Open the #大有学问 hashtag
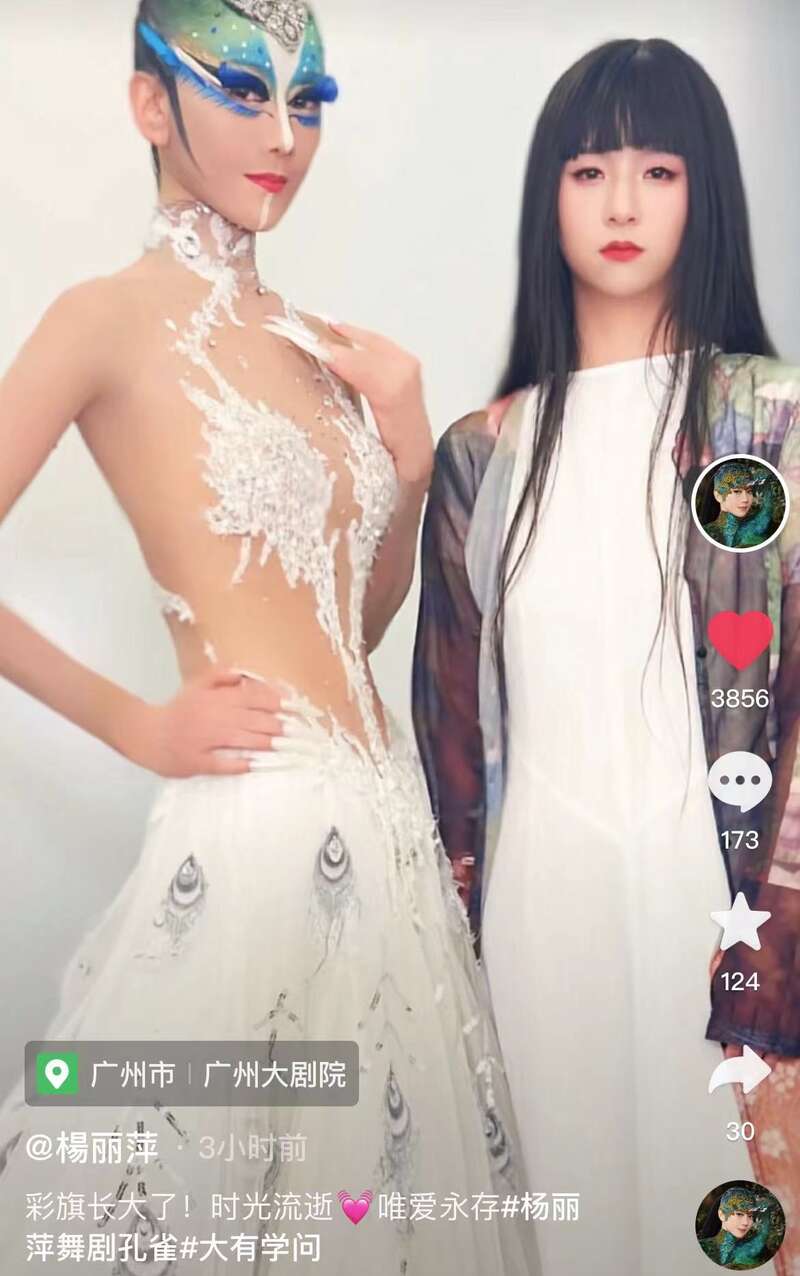Viewport: 800px width, 1276px height. point(253,1246)
